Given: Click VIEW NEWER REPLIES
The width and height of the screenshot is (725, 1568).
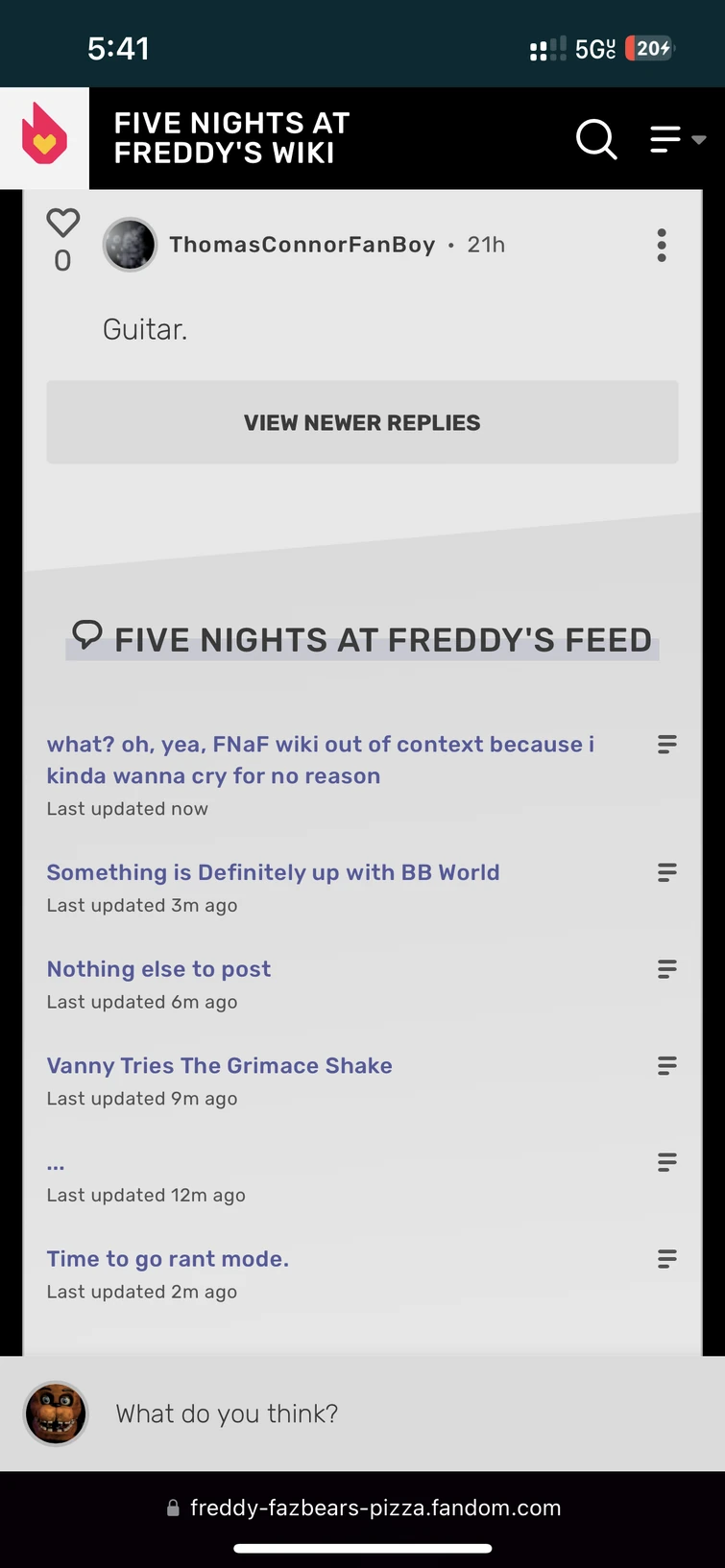Looking at the screenshot, I should click(x=362, y=422).
